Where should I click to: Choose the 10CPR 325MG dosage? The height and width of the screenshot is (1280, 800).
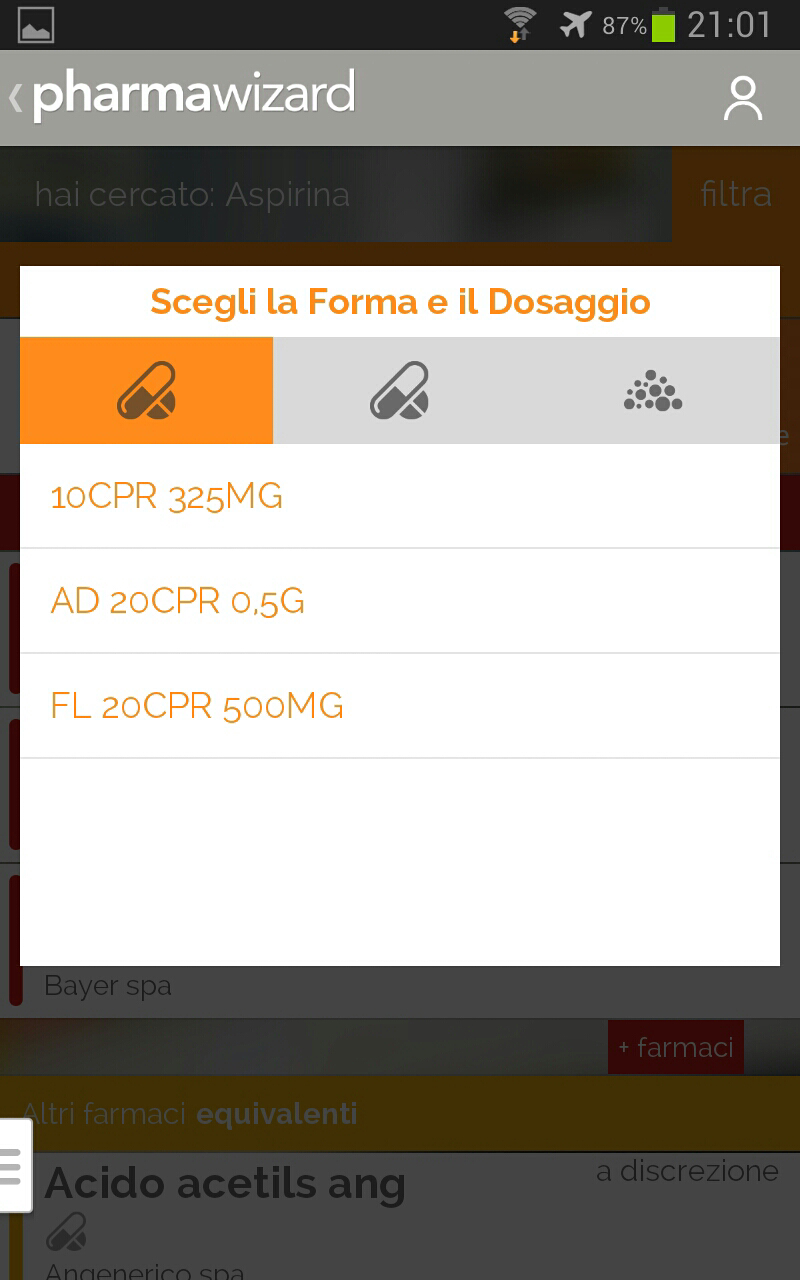pyautogui.click(x=400, y=496)
